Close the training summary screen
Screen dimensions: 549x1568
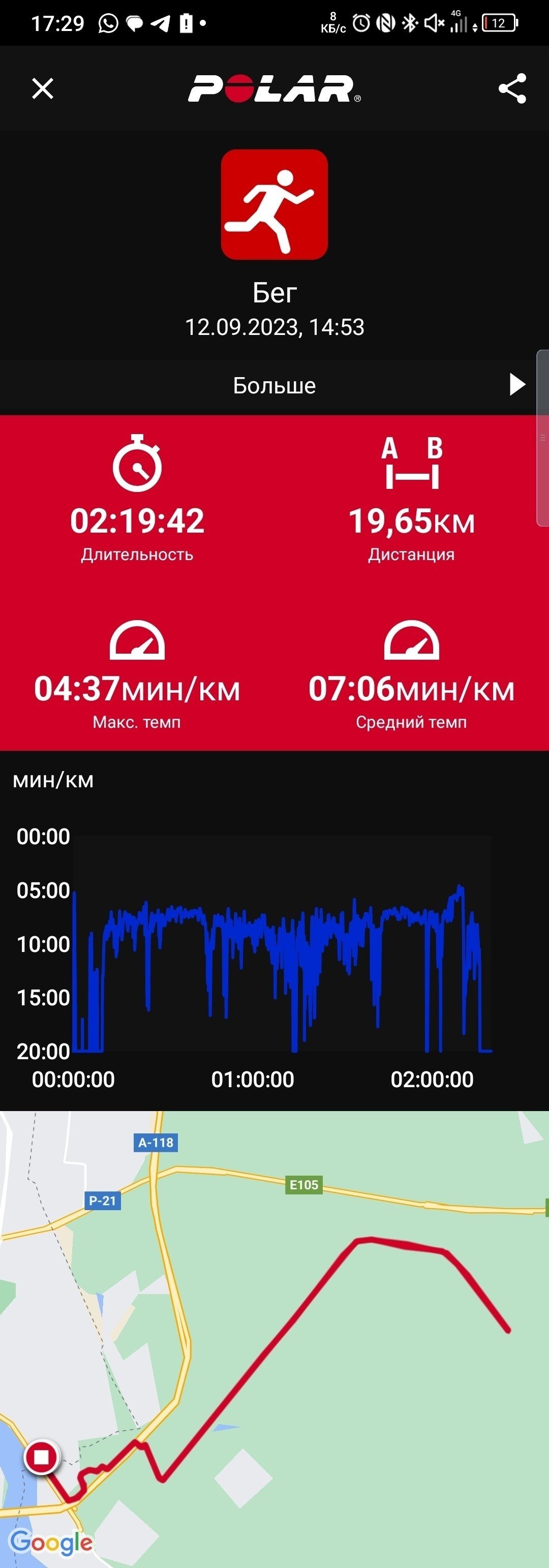pyautogui.click(x=43, y=89)
